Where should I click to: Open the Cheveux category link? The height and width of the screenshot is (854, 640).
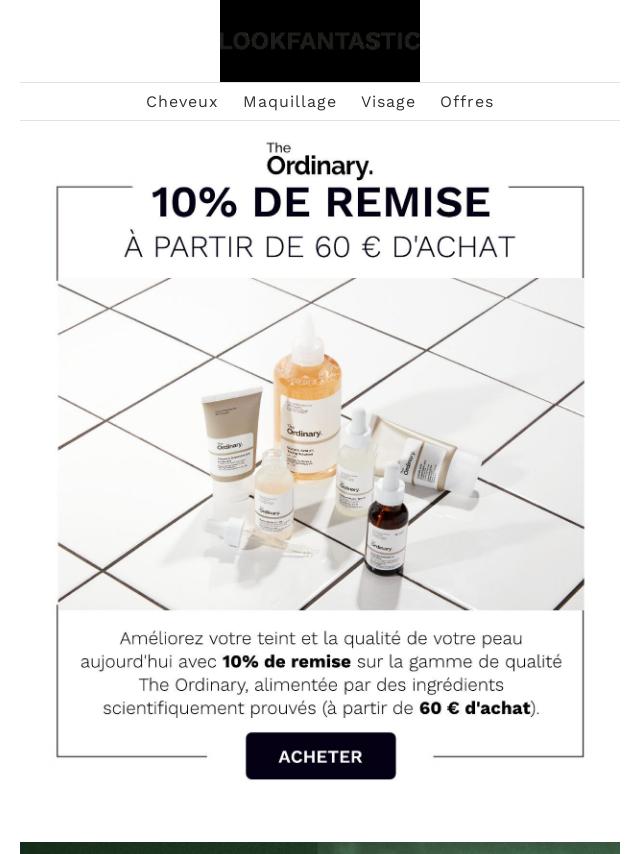pos(182,102)
